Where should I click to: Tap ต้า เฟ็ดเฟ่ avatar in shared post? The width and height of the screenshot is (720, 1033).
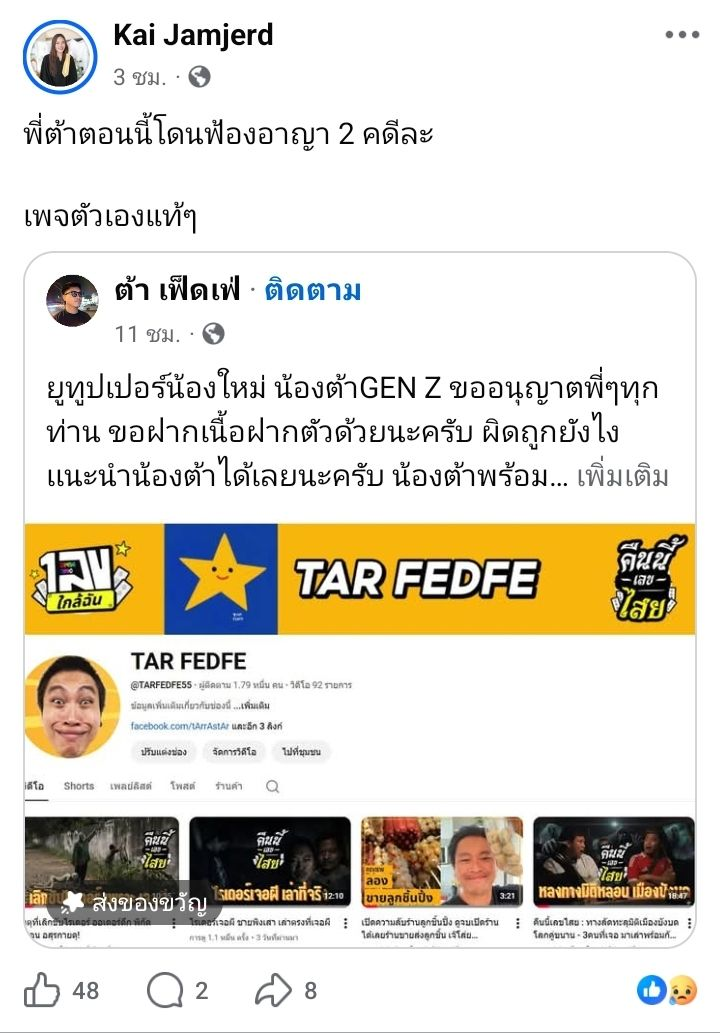[x=73, y=301]
